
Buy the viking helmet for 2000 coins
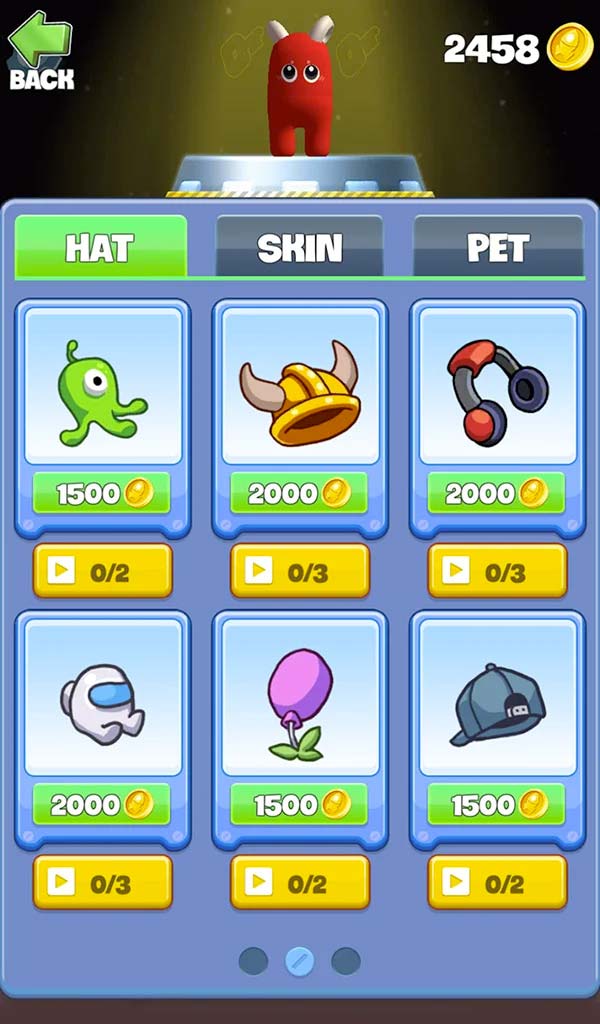(300, 493)
